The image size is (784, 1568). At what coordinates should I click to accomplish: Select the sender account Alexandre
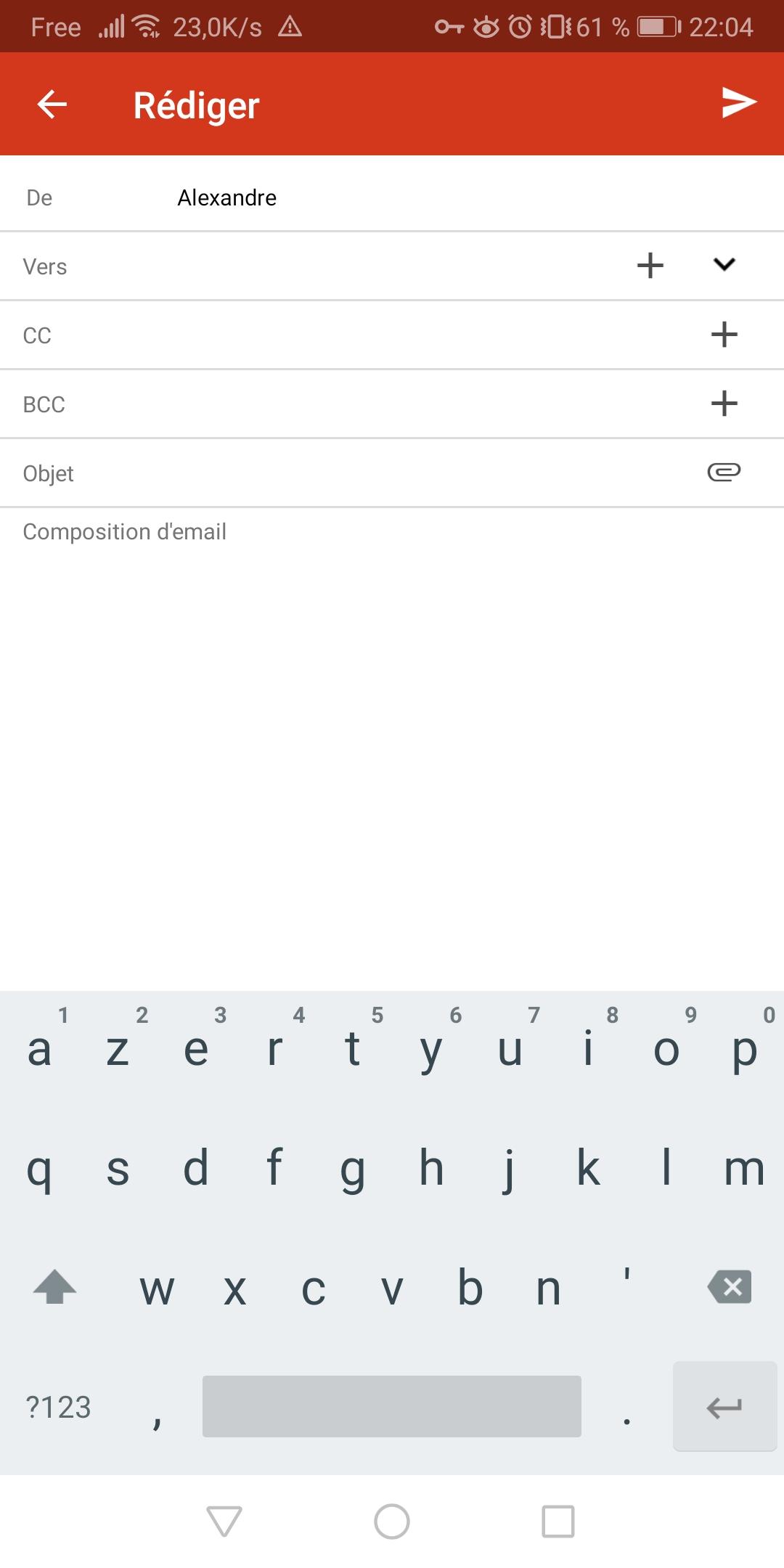pyautogui.click(x=227, y=197)
